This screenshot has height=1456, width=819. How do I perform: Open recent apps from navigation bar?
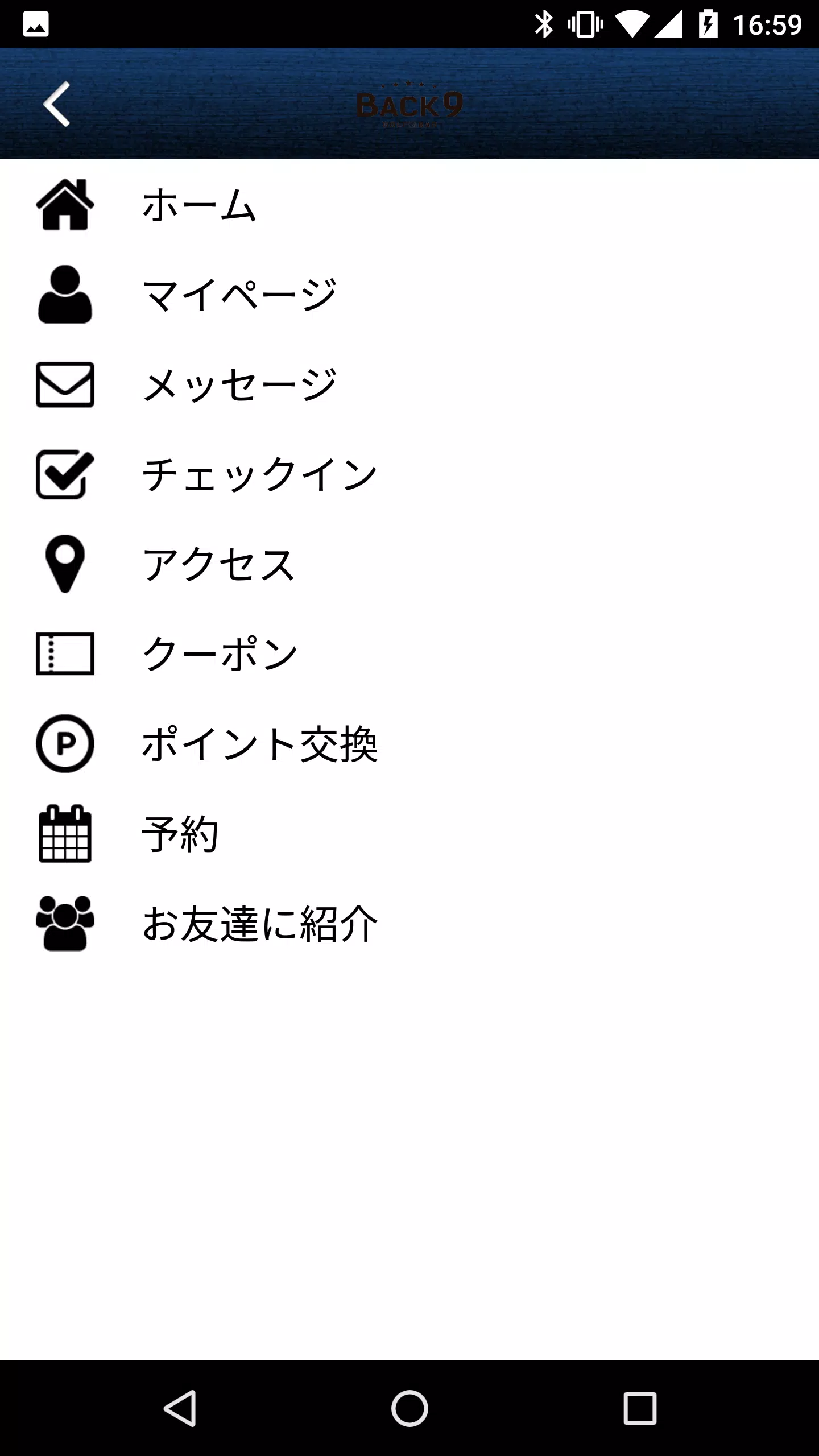click(640, 1408)
